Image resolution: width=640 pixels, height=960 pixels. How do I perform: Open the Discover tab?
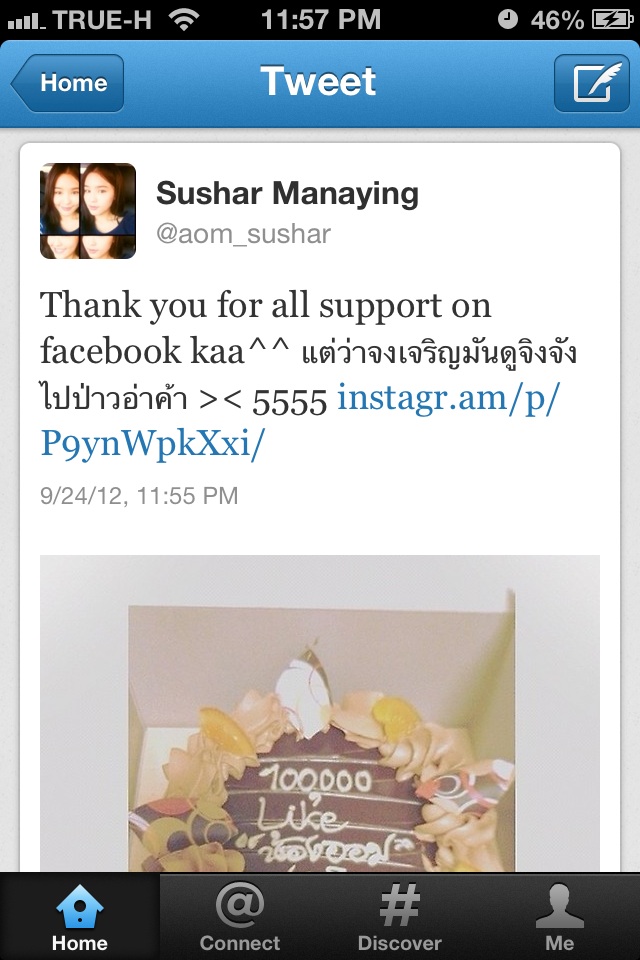pyautogui.click(x=399, y=917)
